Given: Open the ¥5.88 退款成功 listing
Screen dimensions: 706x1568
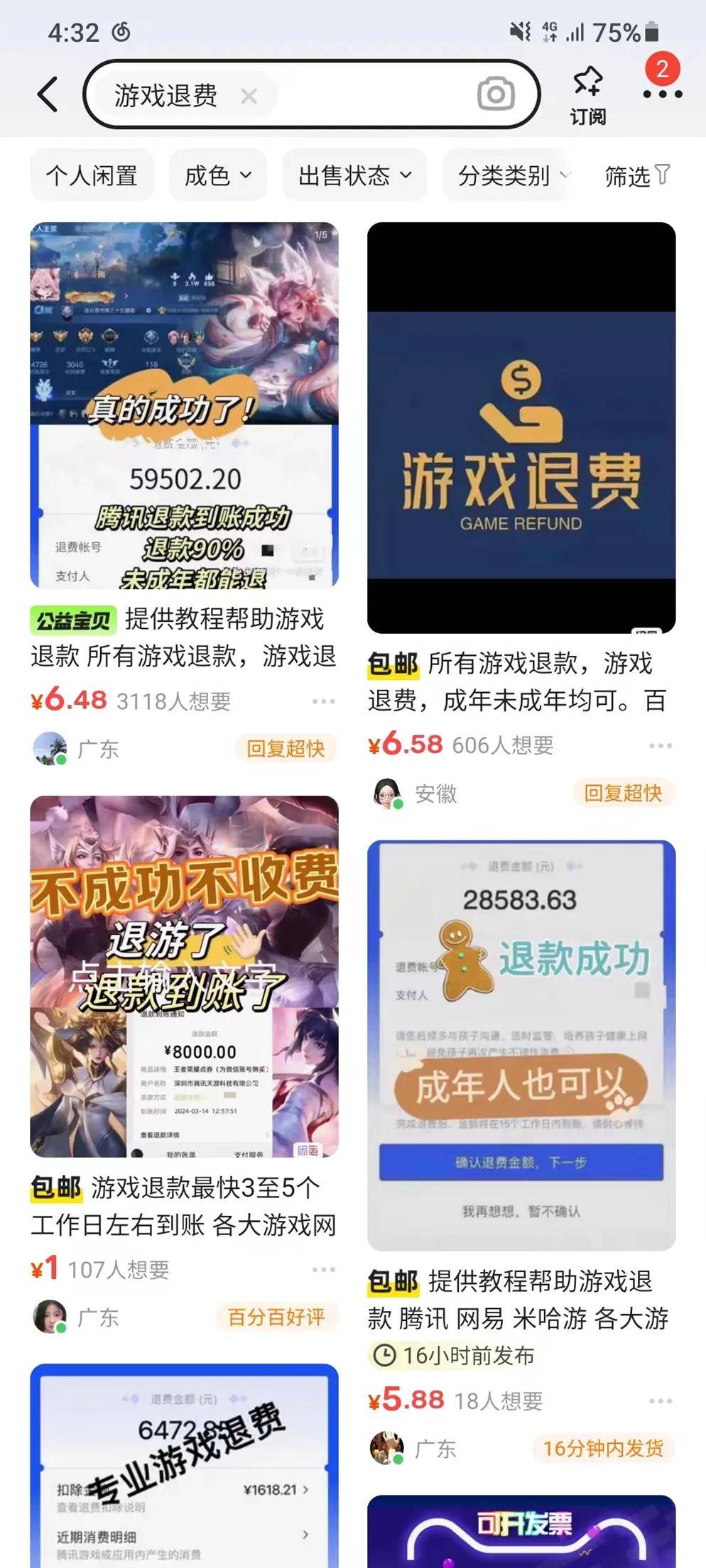Looking at the screenshot, I should pyautogui.click(x=521, y=1045).
